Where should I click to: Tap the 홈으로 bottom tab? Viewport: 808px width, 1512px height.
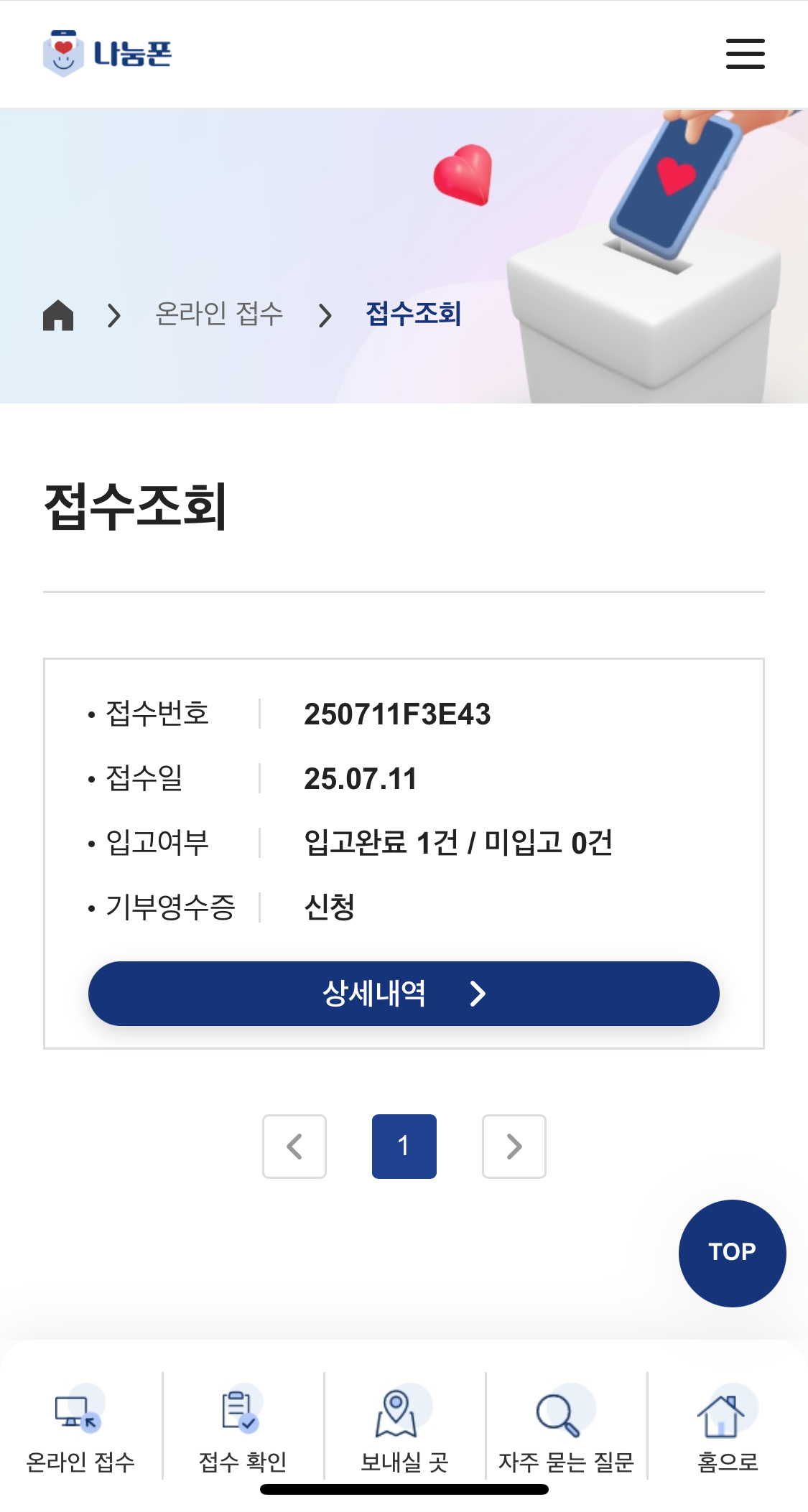727,1429
